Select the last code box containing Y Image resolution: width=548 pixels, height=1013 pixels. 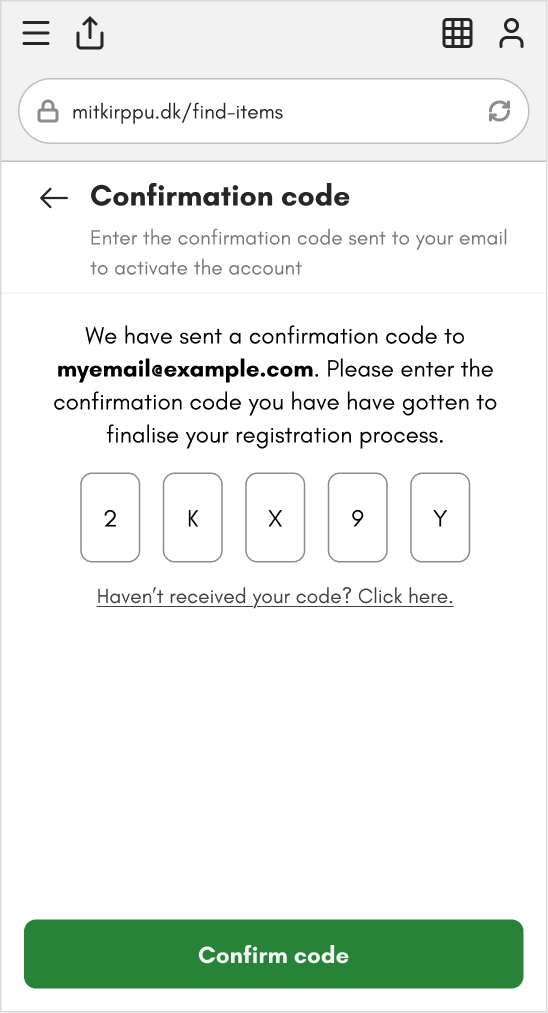coord(440,517)
